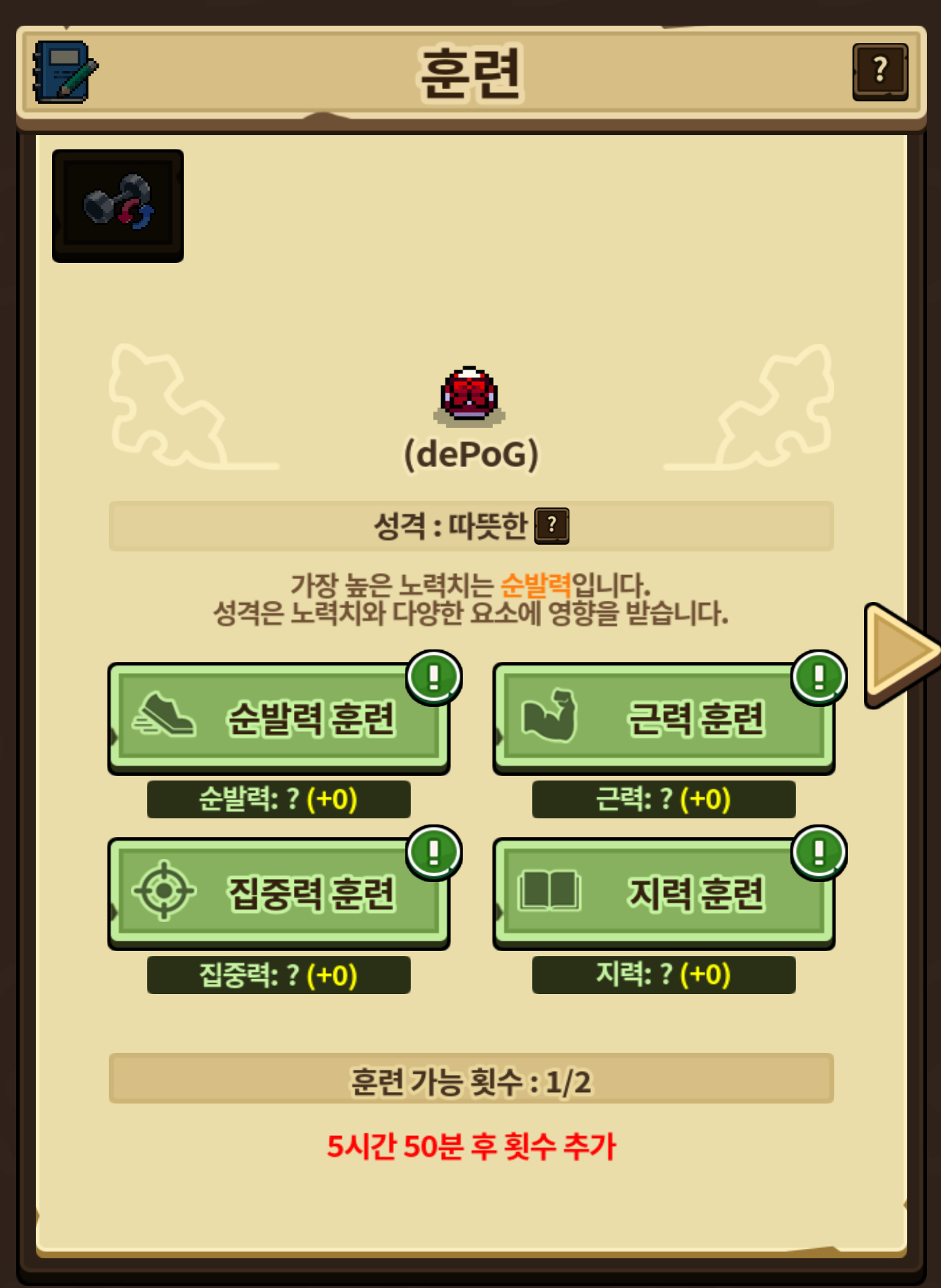Open personality help next to 따뜻한
941x1288 pixels.
(551, 526)
